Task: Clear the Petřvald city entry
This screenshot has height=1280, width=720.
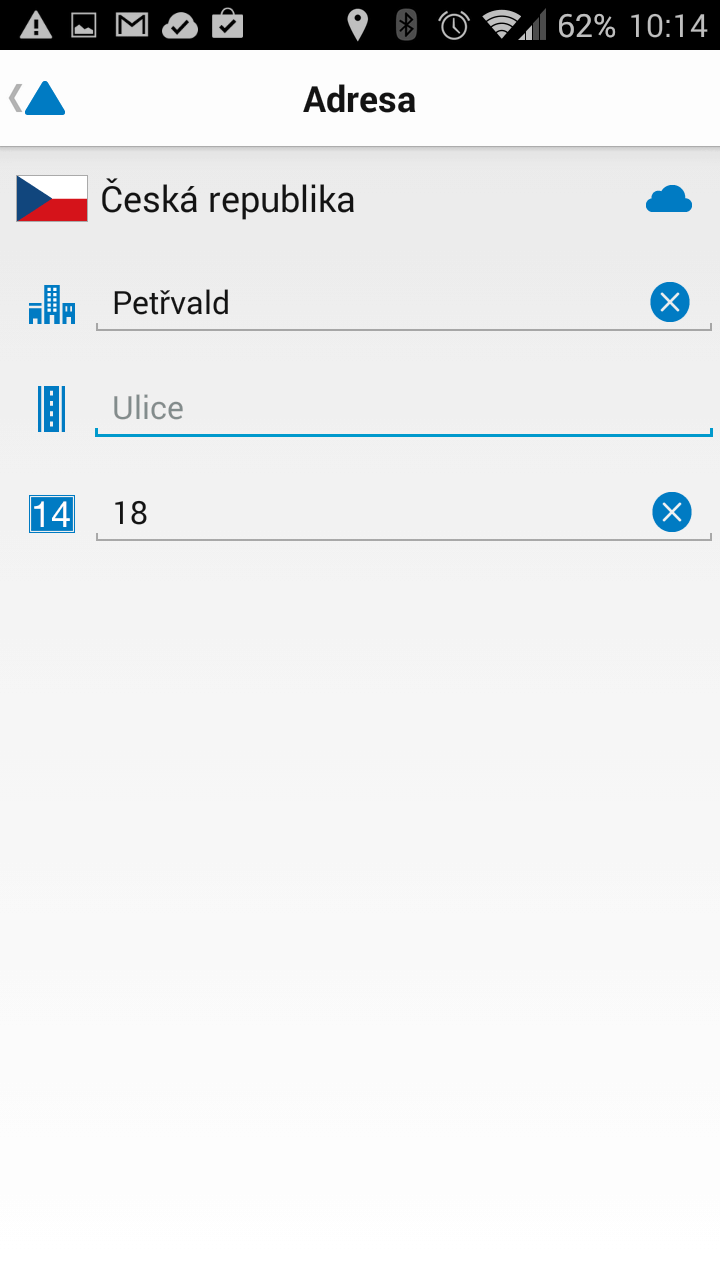Action: coord(670,302)
